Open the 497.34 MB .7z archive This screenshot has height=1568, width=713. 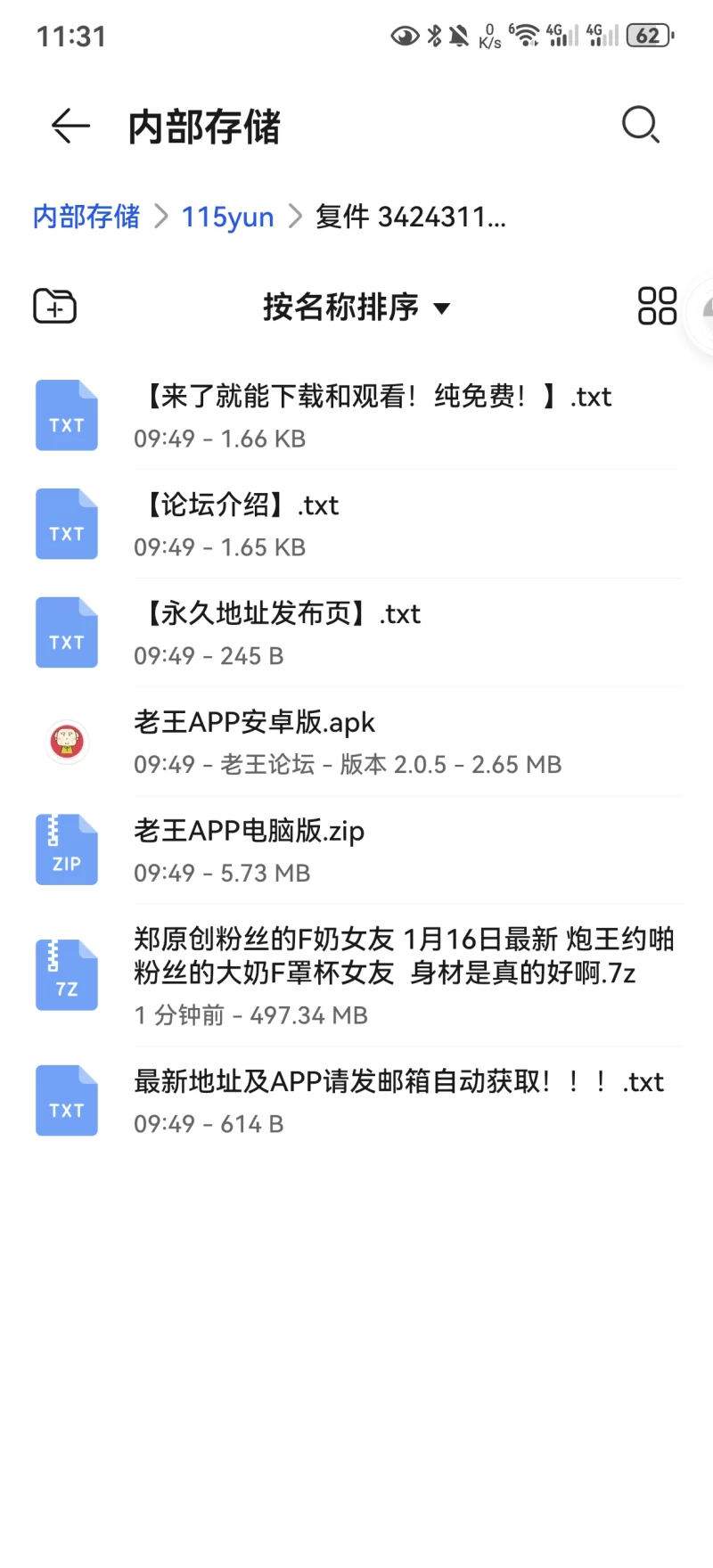point(403,975)
